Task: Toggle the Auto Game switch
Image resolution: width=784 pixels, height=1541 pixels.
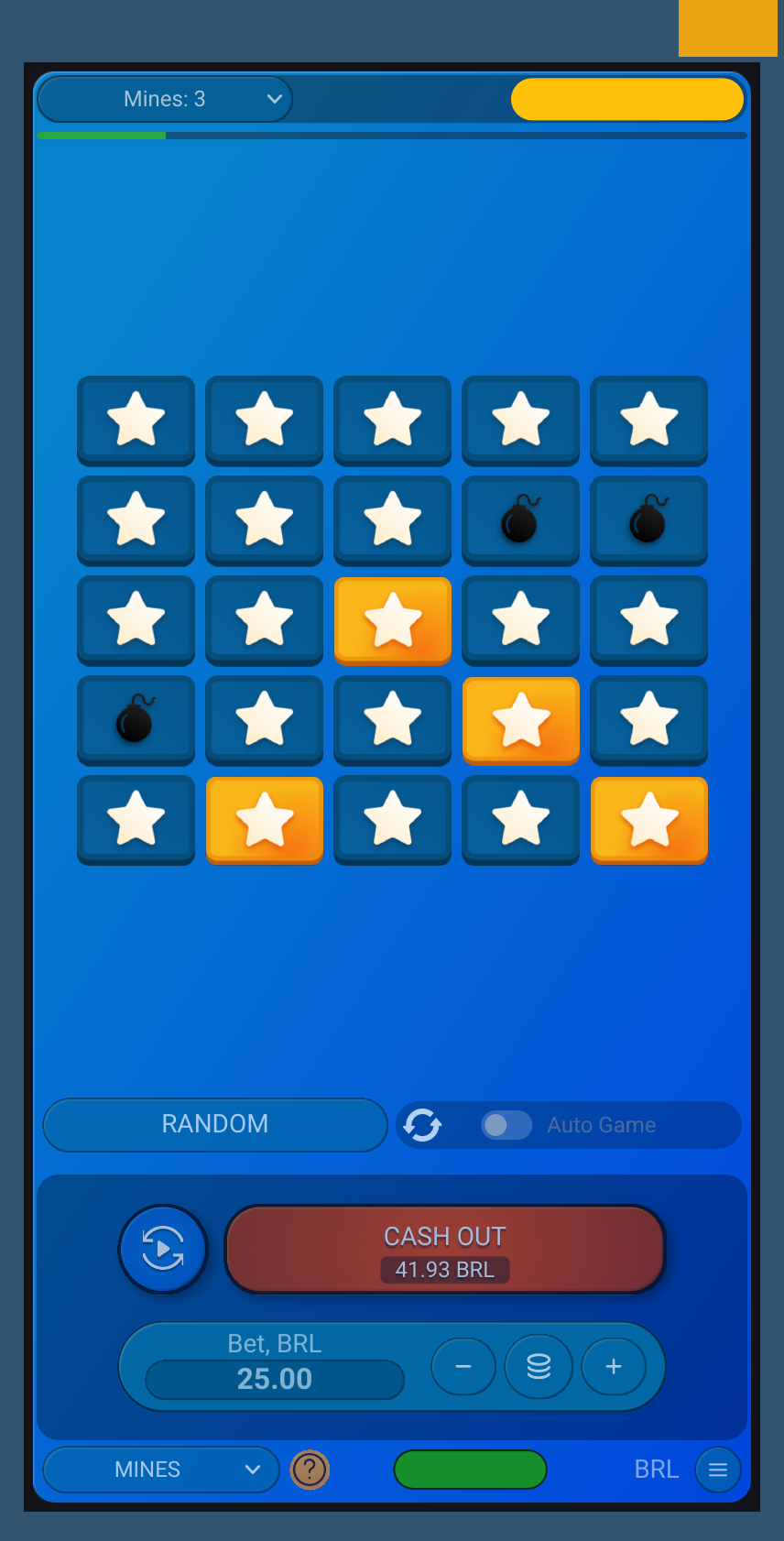Action: 506,1125
